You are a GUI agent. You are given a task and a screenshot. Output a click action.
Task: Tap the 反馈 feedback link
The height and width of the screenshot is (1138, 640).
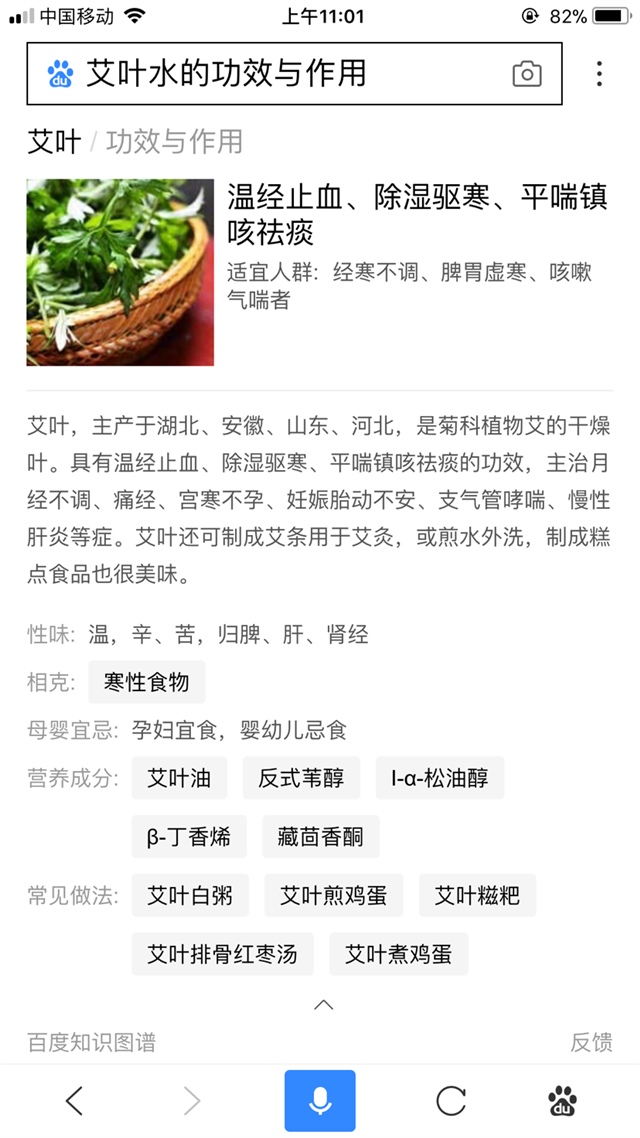591,1042
